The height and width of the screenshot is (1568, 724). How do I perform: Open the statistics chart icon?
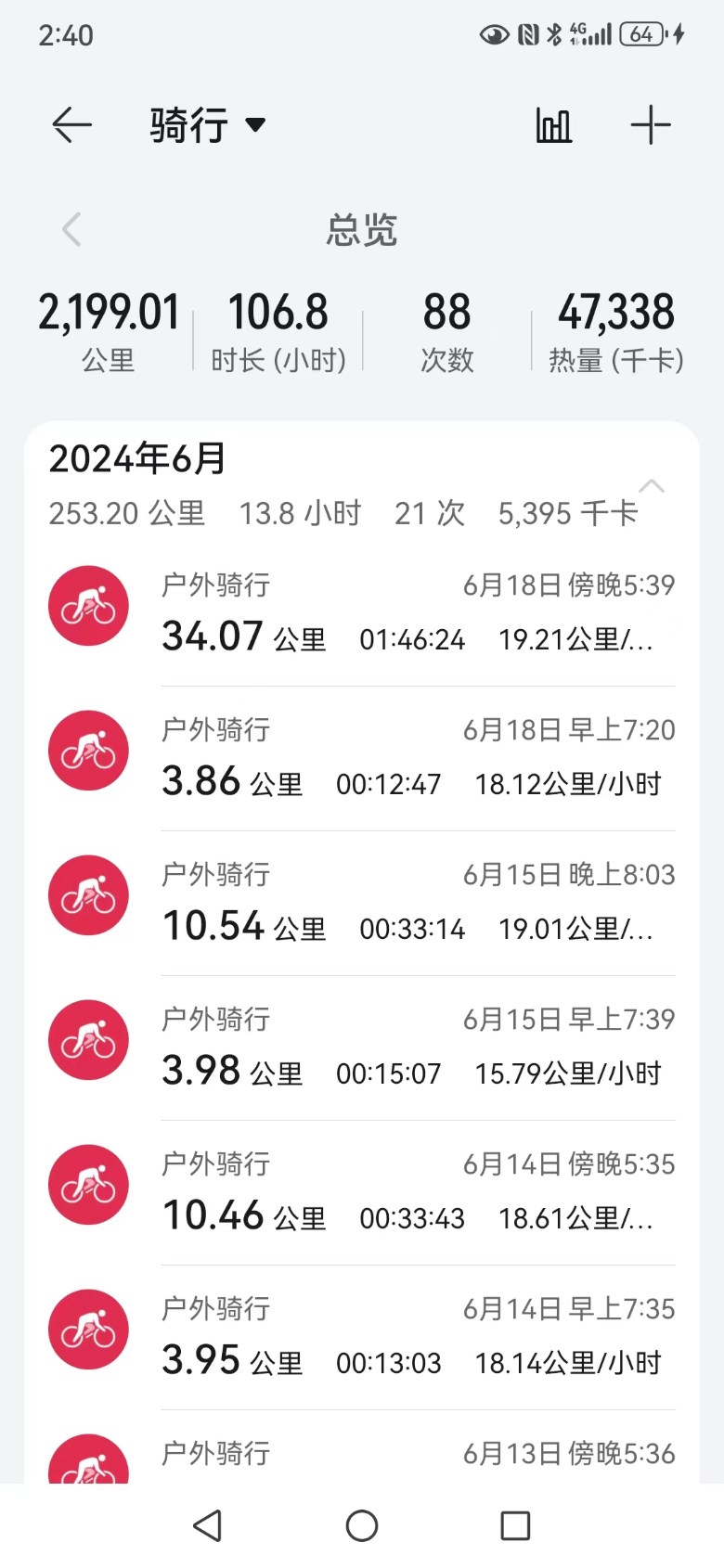pos(554,124)
